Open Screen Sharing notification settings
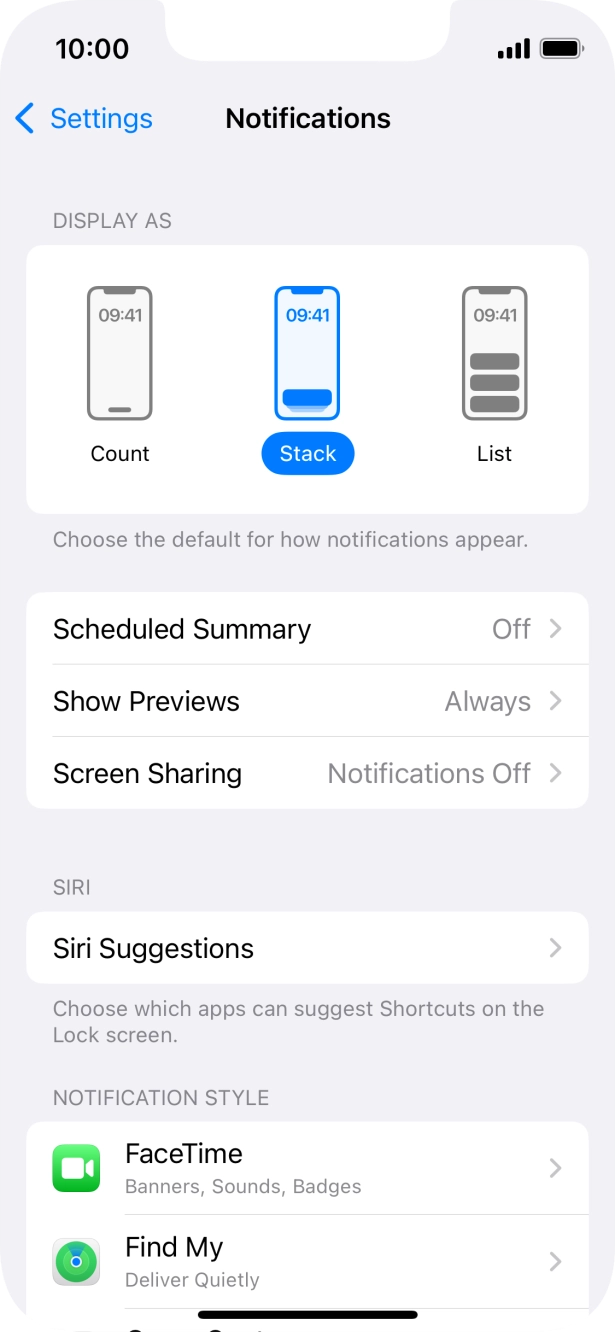The image size is (615, 1332). tap(307, 774)
